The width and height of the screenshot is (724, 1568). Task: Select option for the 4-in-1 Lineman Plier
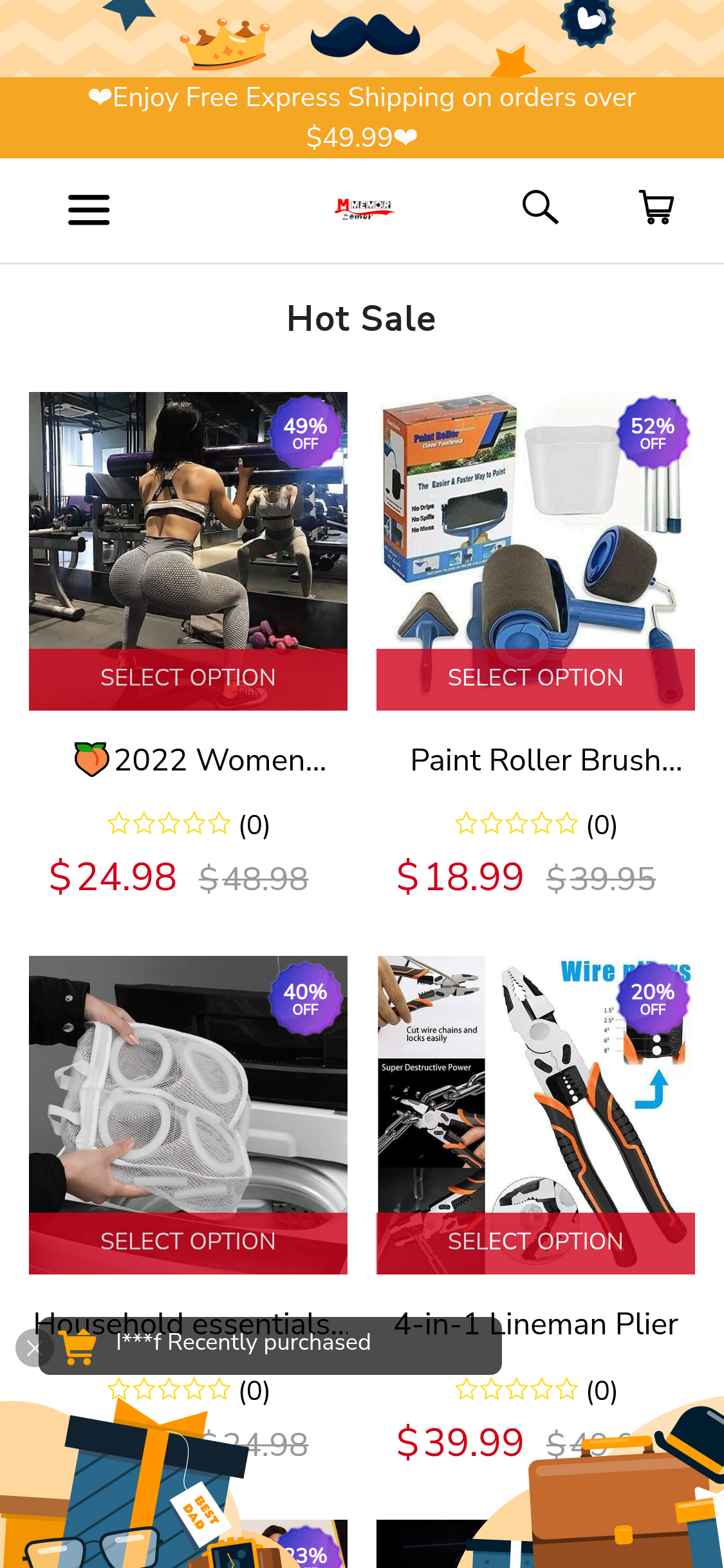(535, 1242)
